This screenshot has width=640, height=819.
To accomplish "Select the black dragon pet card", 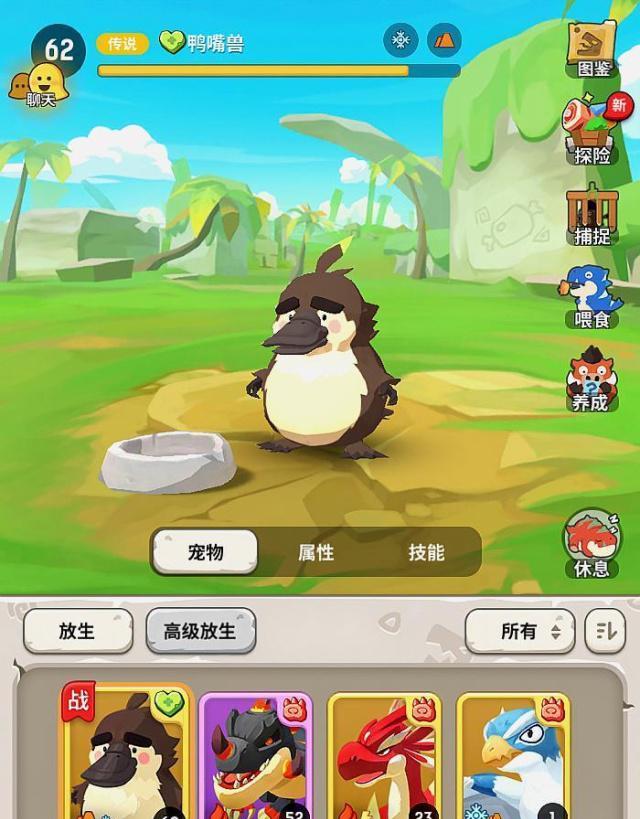I will (255, 757).
